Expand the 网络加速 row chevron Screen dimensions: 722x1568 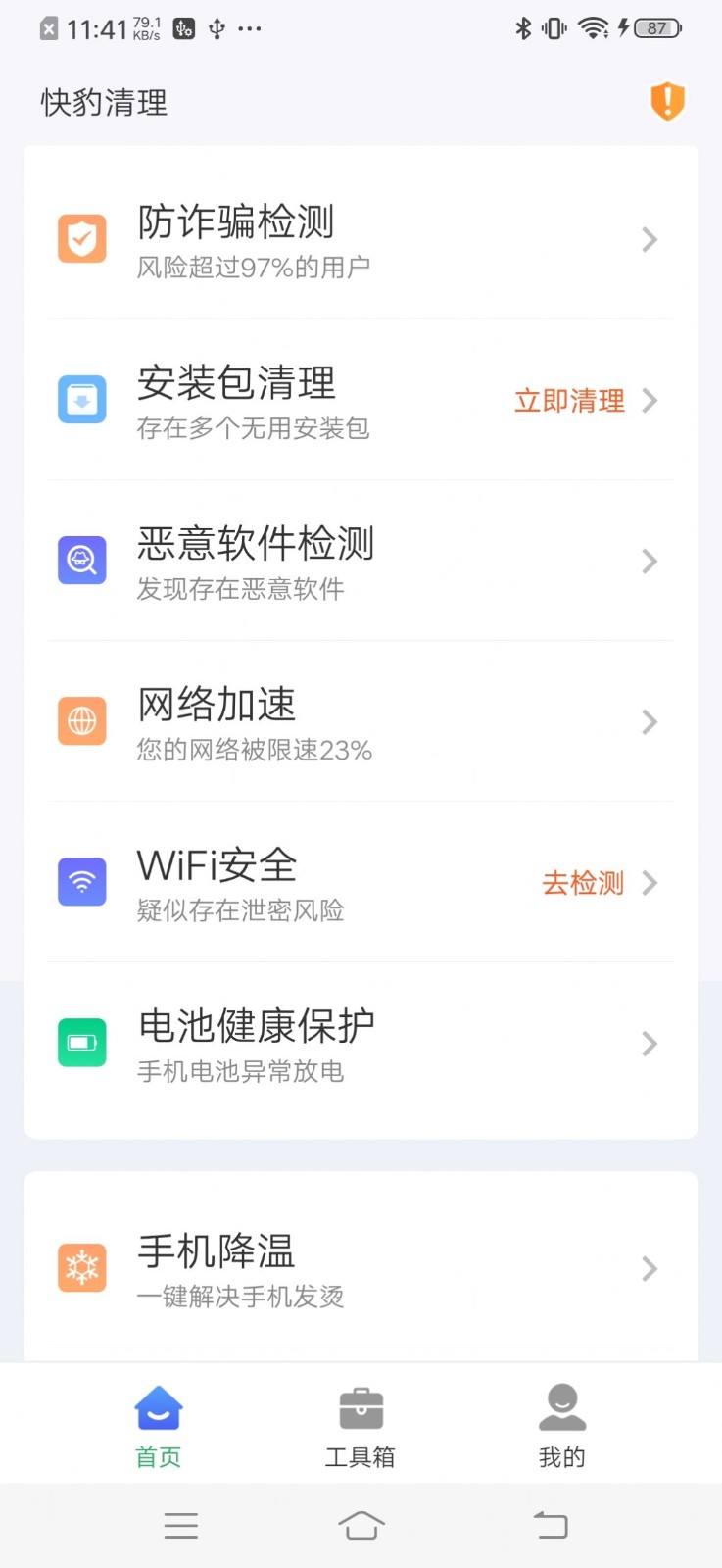pos(650,722)
